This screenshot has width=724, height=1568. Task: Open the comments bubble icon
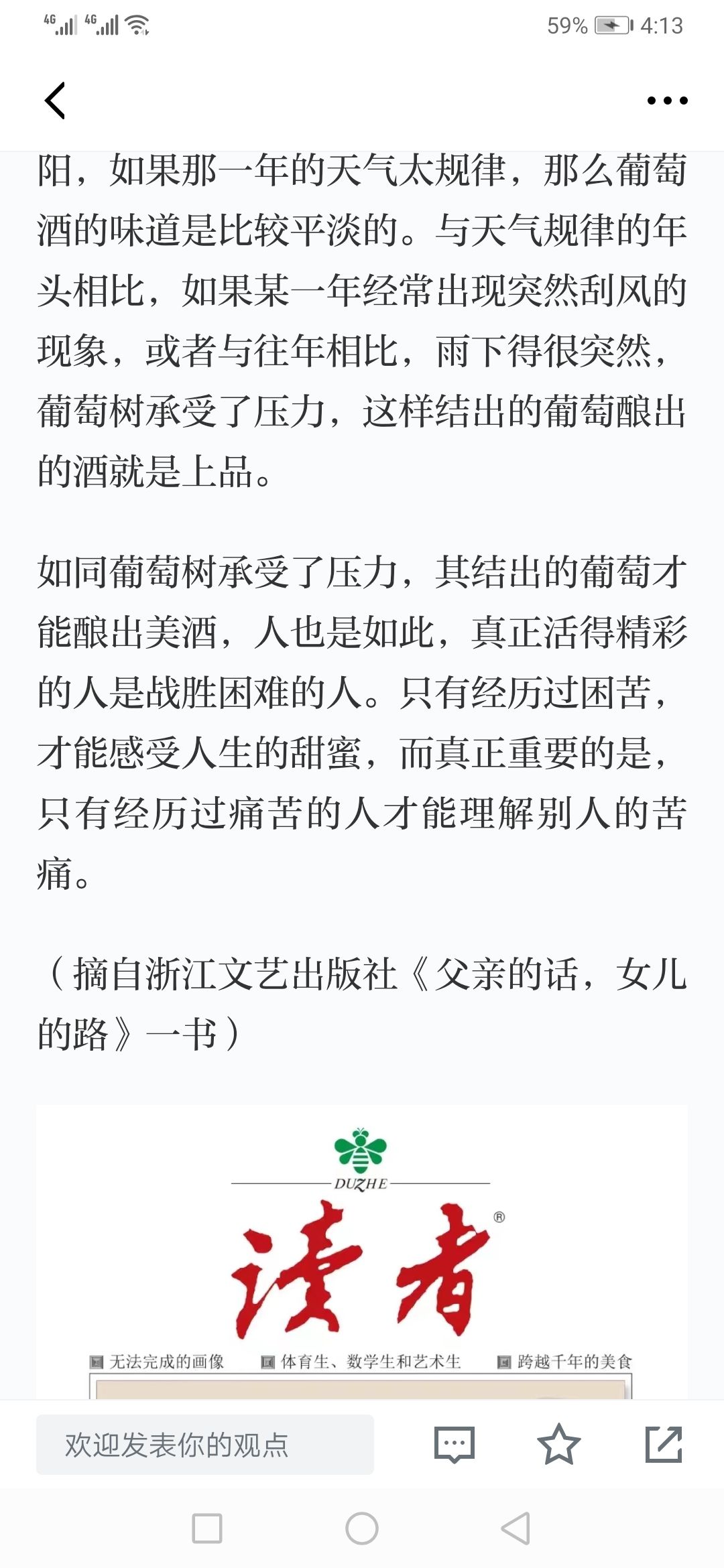click(x=455, y=1445)
